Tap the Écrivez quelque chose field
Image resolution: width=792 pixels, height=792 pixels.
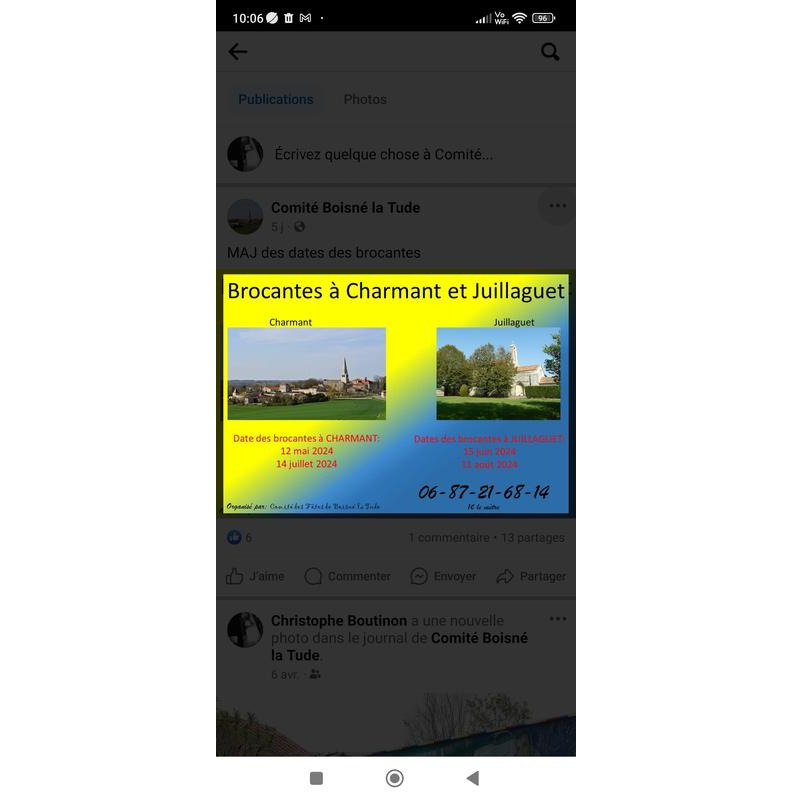pyautogui.click(x=383, y=154)
